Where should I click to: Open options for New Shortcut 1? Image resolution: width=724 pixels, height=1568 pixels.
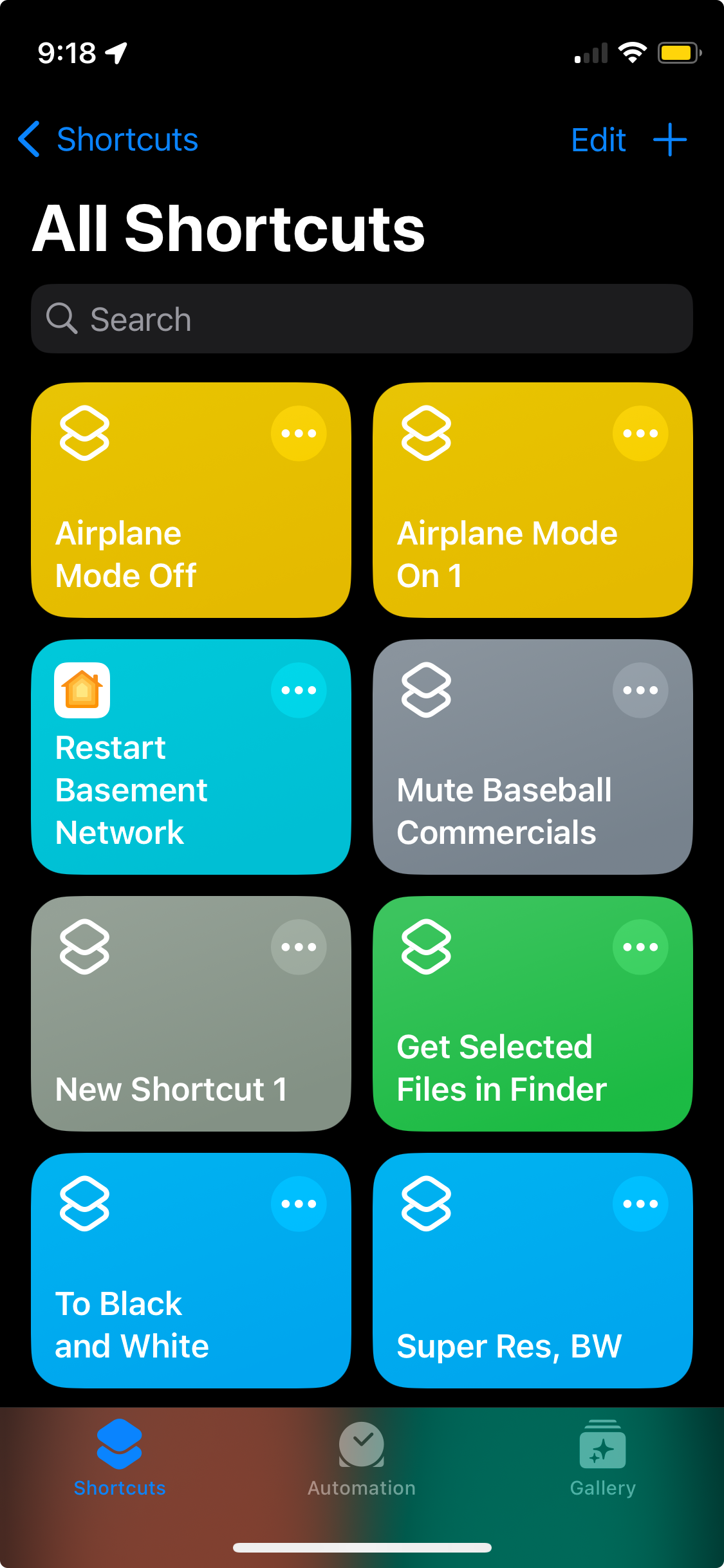[x=299, y=947]
